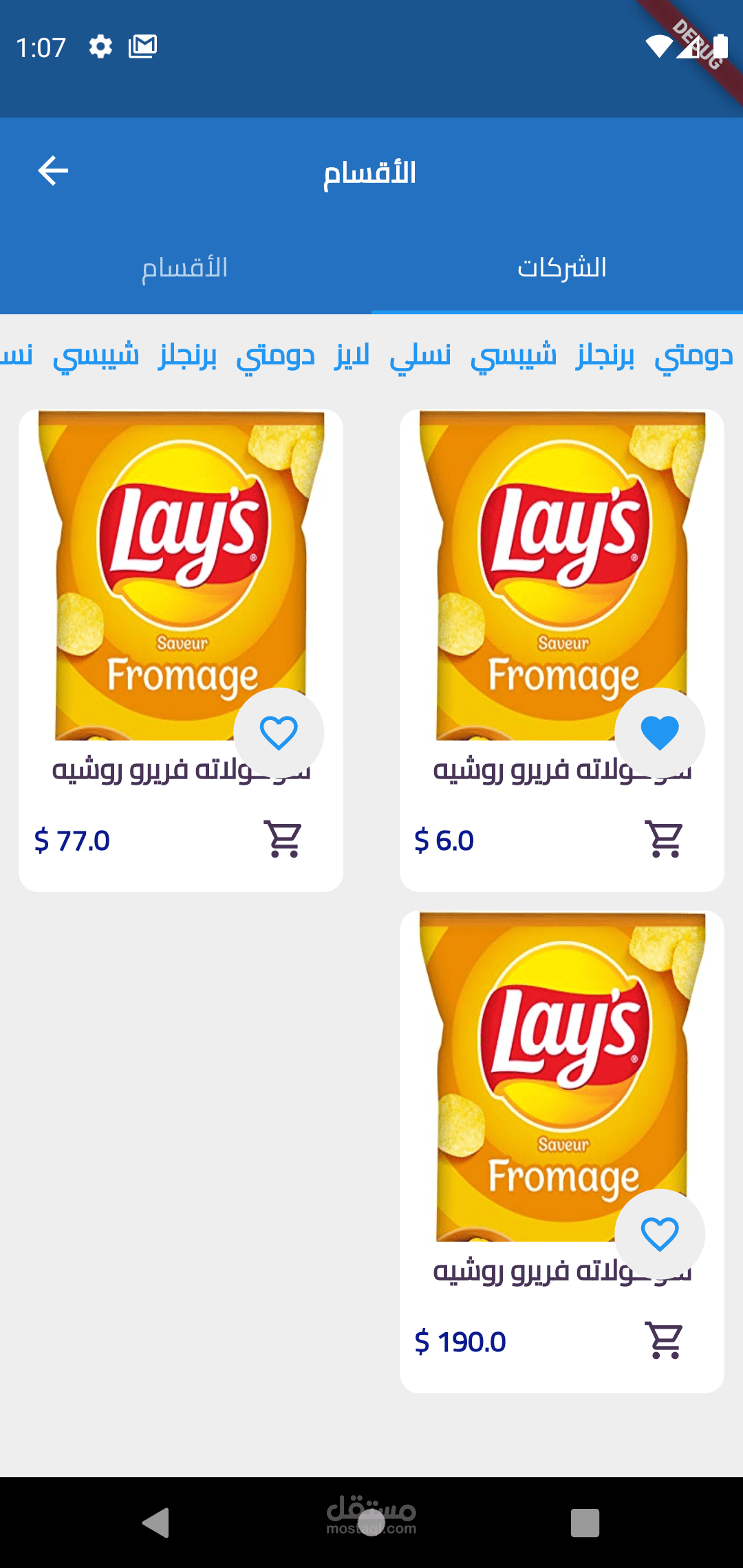Open the $190.0 Lay's product card

point(550,1066)
